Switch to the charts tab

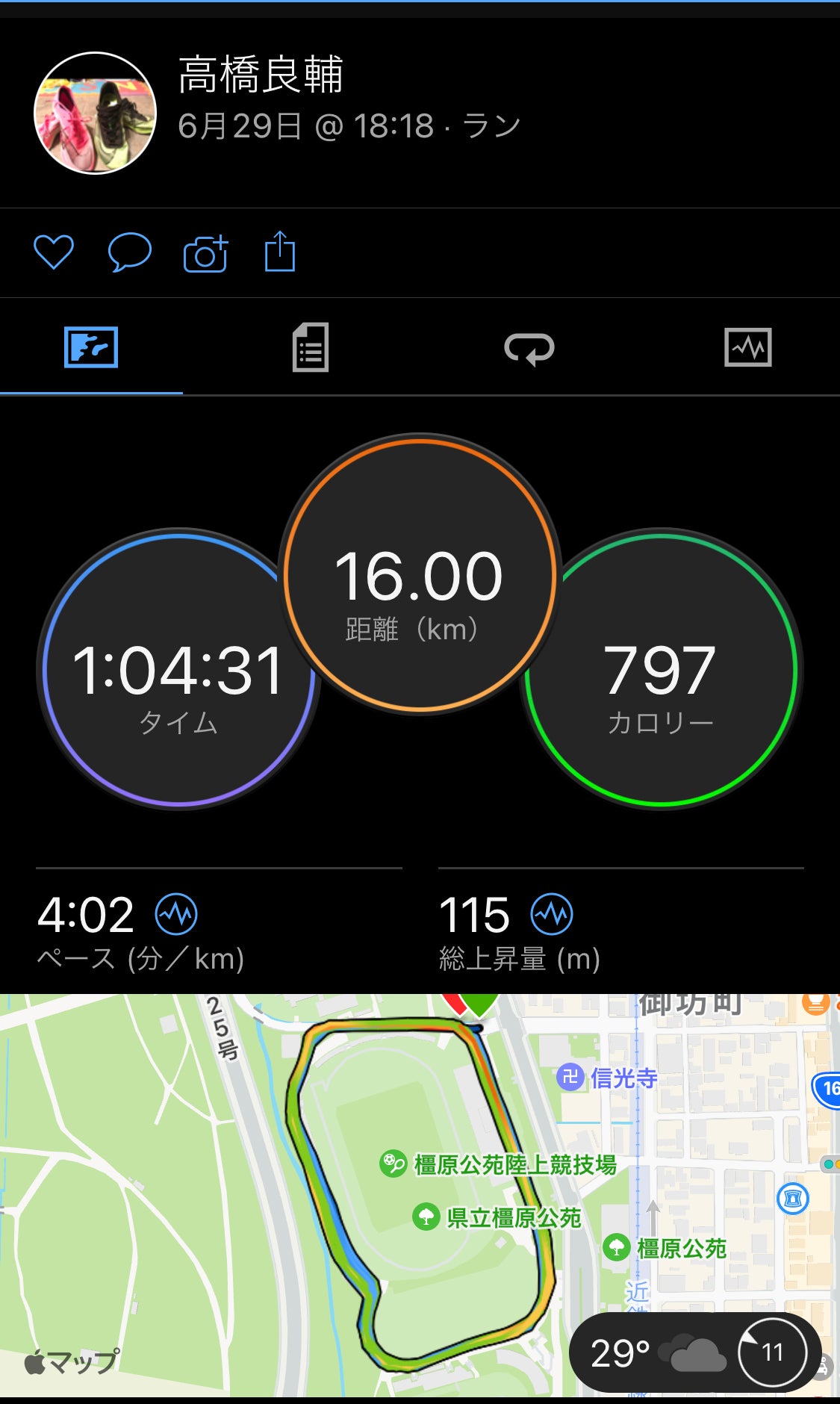pos(747,348)
